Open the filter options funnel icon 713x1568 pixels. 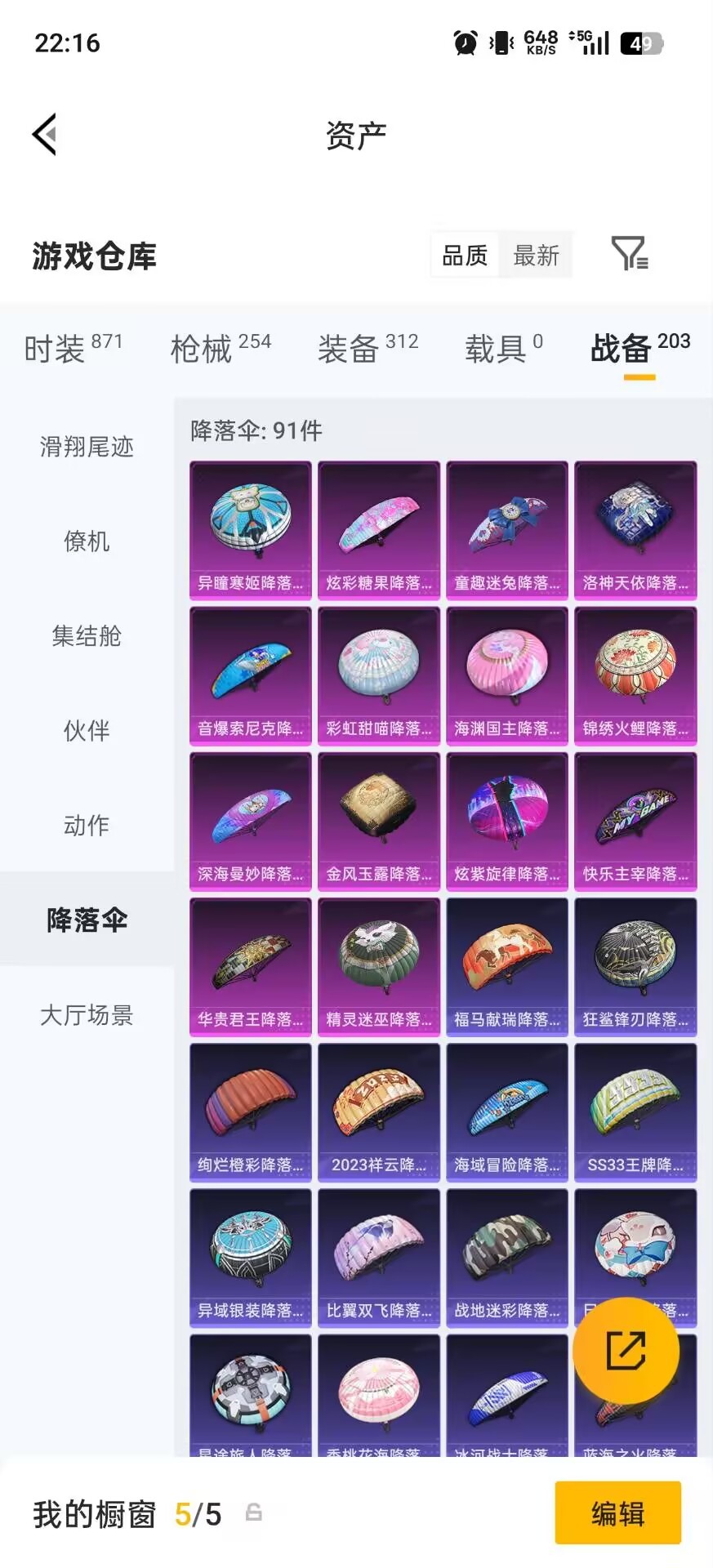click(x=630, y=255)
